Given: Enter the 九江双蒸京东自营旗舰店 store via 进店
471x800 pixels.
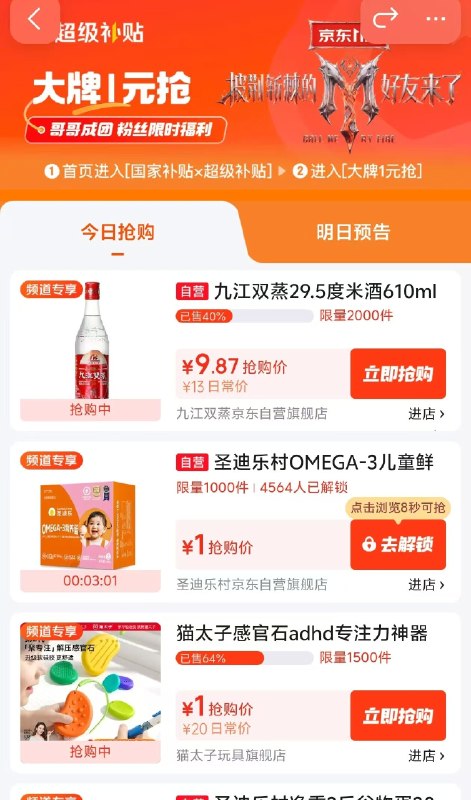Looking at the screenshot, I should [427, 414].
